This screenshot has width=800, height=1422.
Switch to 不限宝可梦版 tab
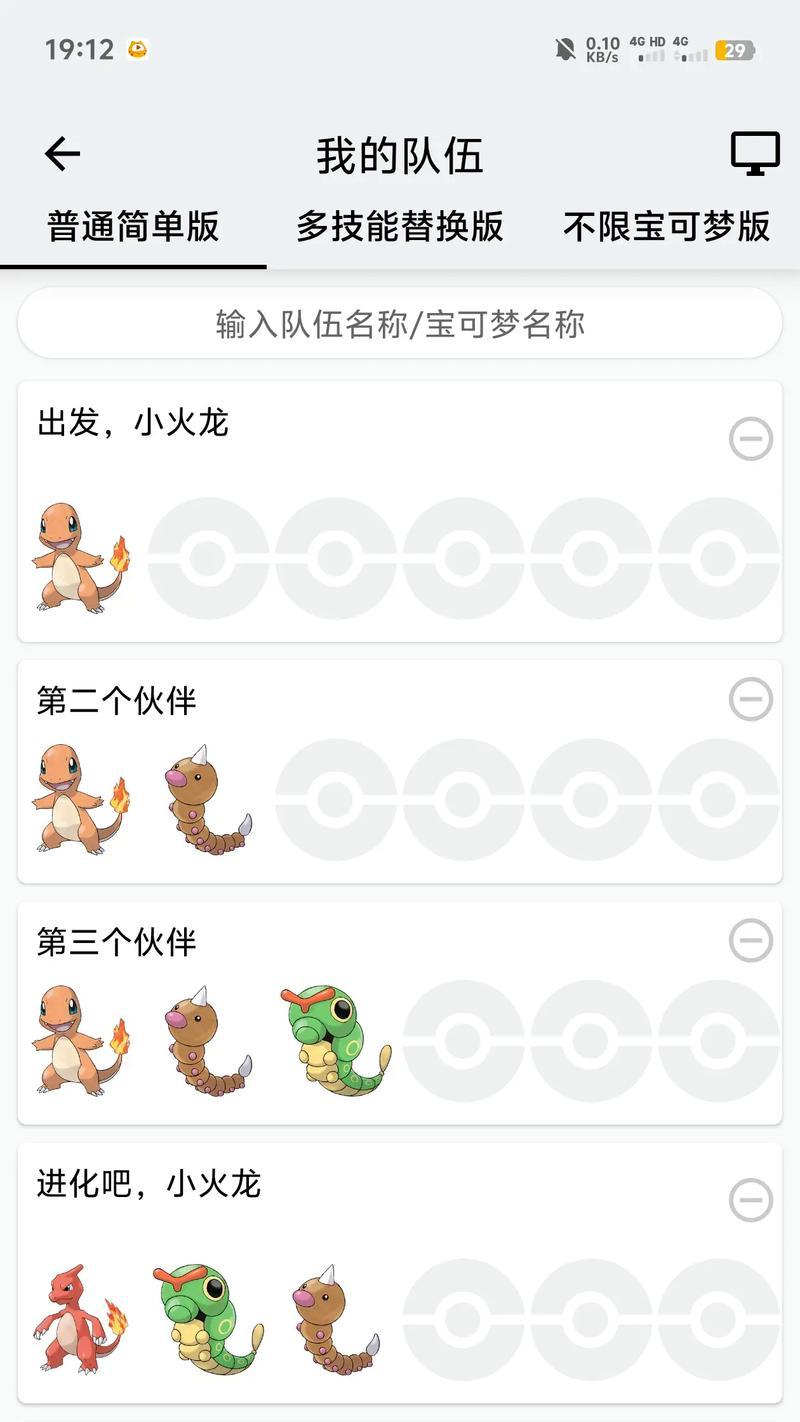pyautogui.click(x=666, y=227)
